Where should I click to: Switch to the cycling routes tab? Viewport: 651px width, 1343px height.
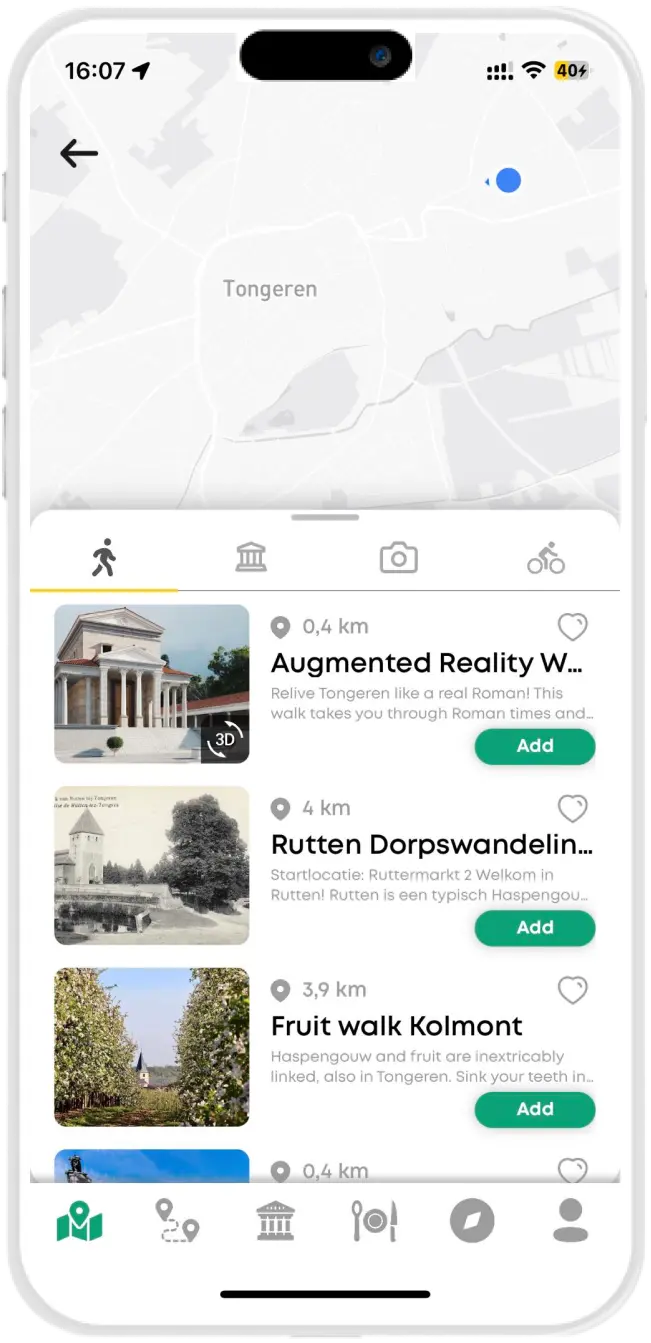[545, 558]
